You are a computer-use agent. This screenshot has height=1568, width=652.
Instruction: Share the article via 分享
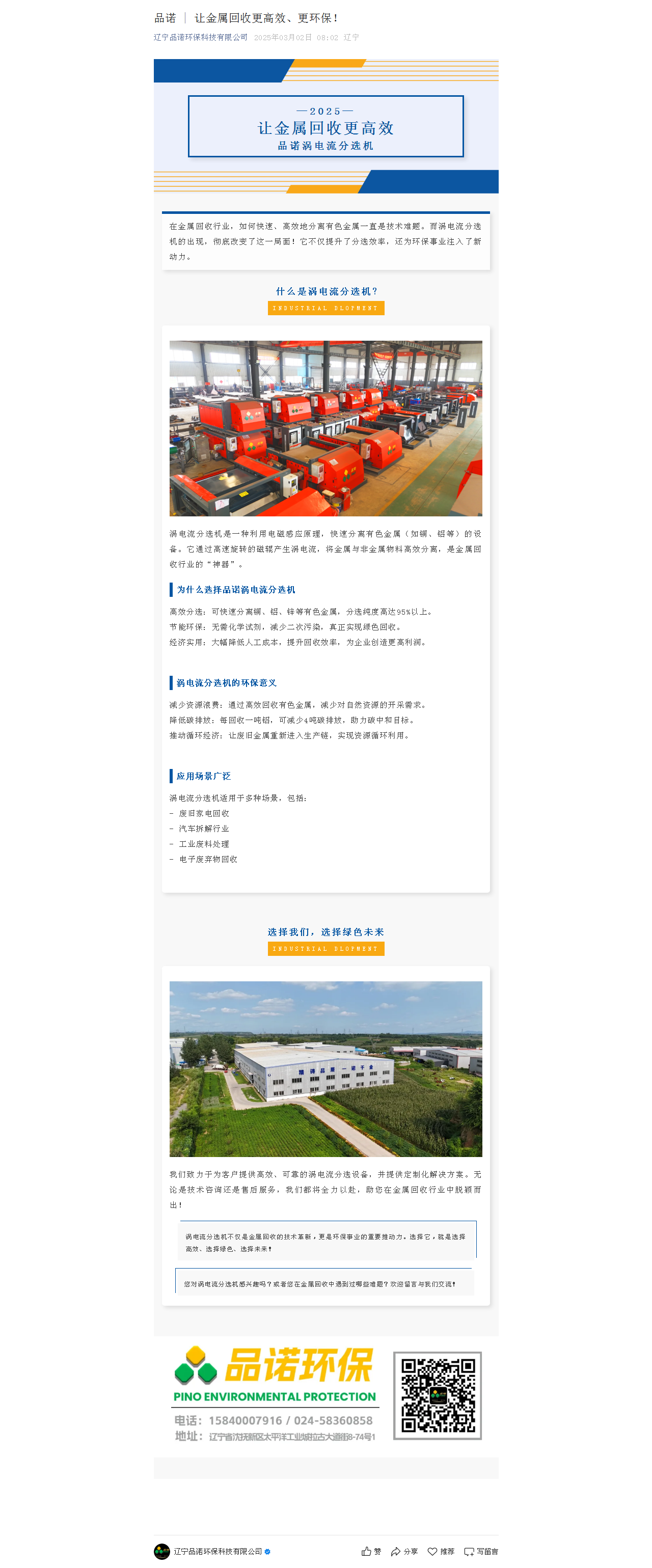404,1551
